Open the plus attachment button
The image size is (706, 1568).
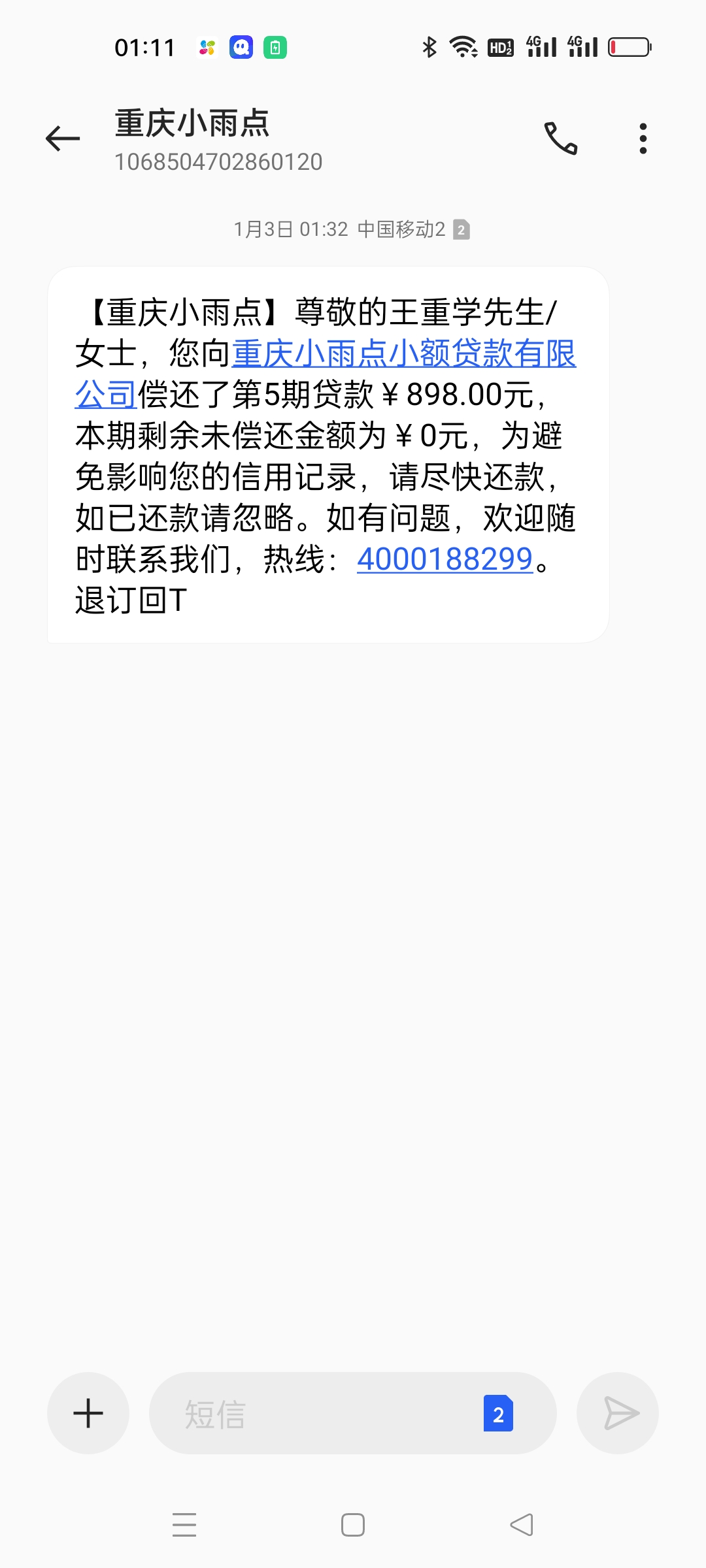tap(88, 1413)
